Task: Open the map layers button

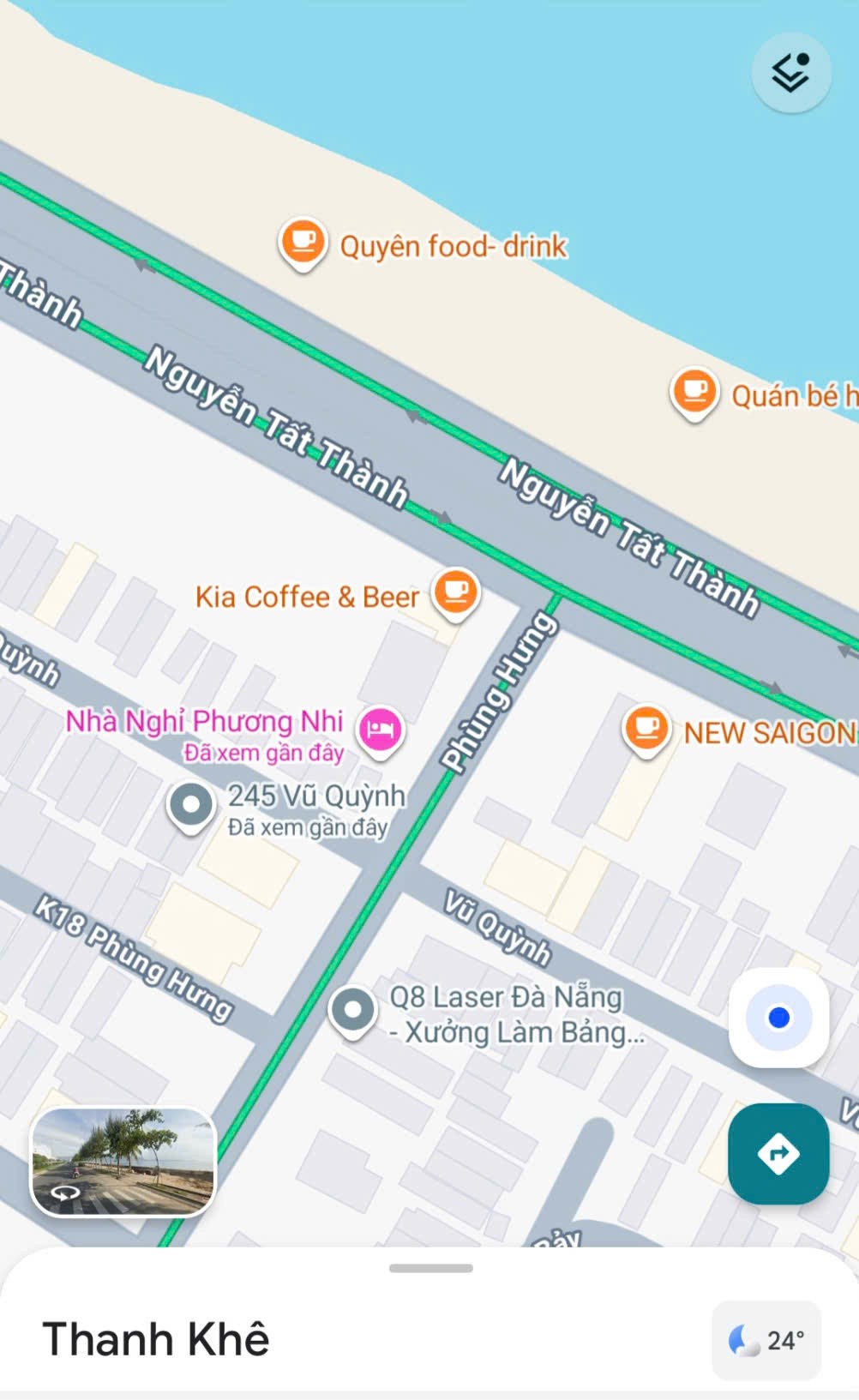Action: pyautogui.click(x=790, y=73)
